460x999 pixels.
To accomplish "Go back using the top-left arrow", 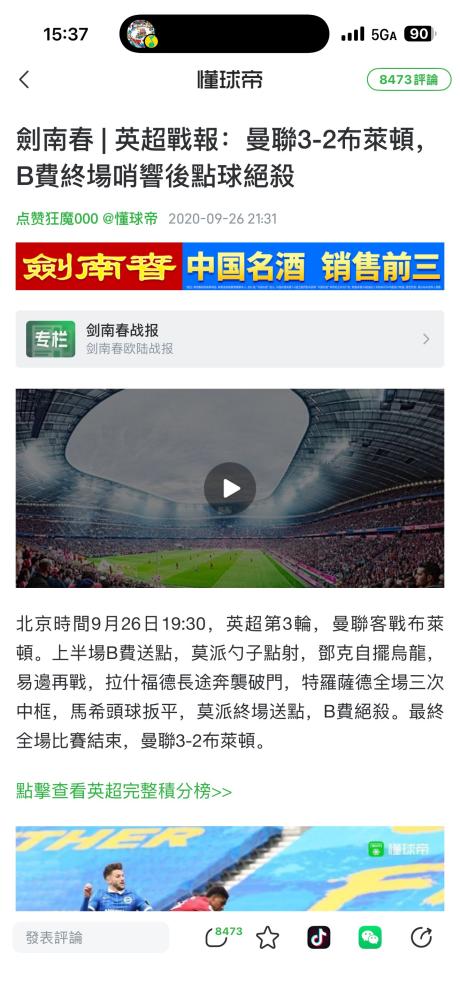I will pos(24,80).
